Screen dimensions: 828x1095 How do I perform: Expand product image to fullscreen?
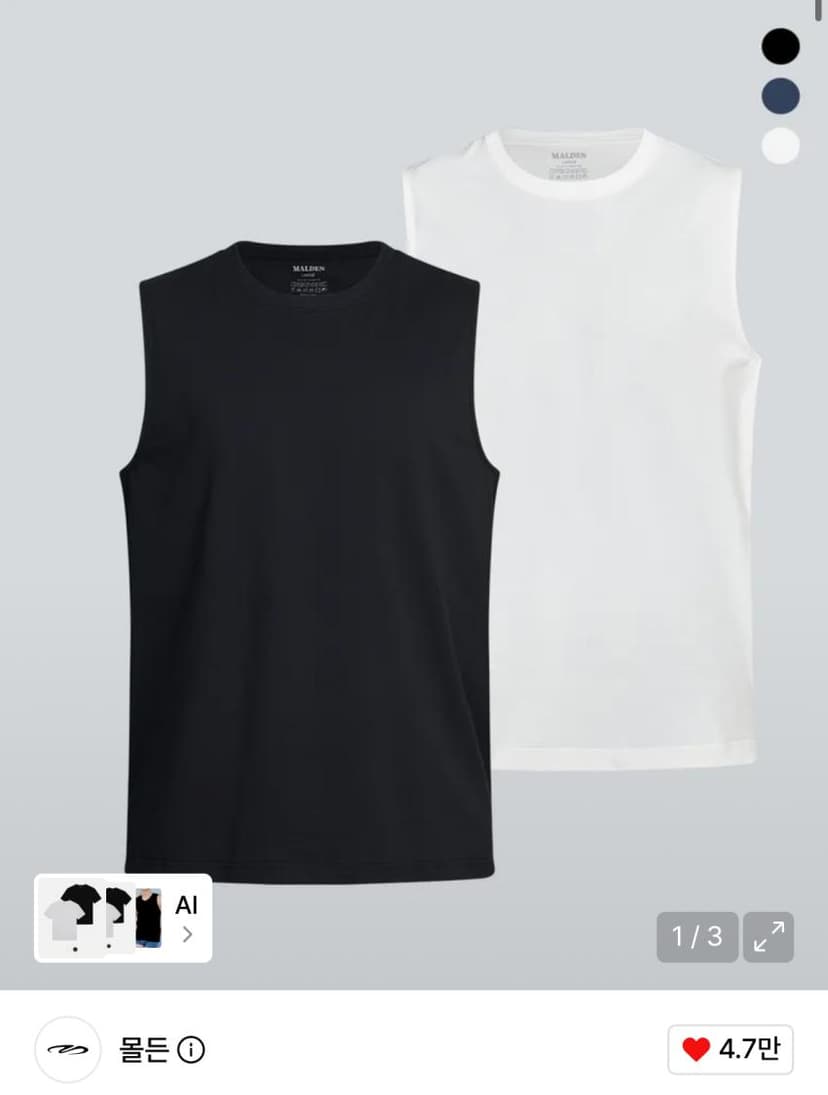pyautogui.click(x=768, y=936)
